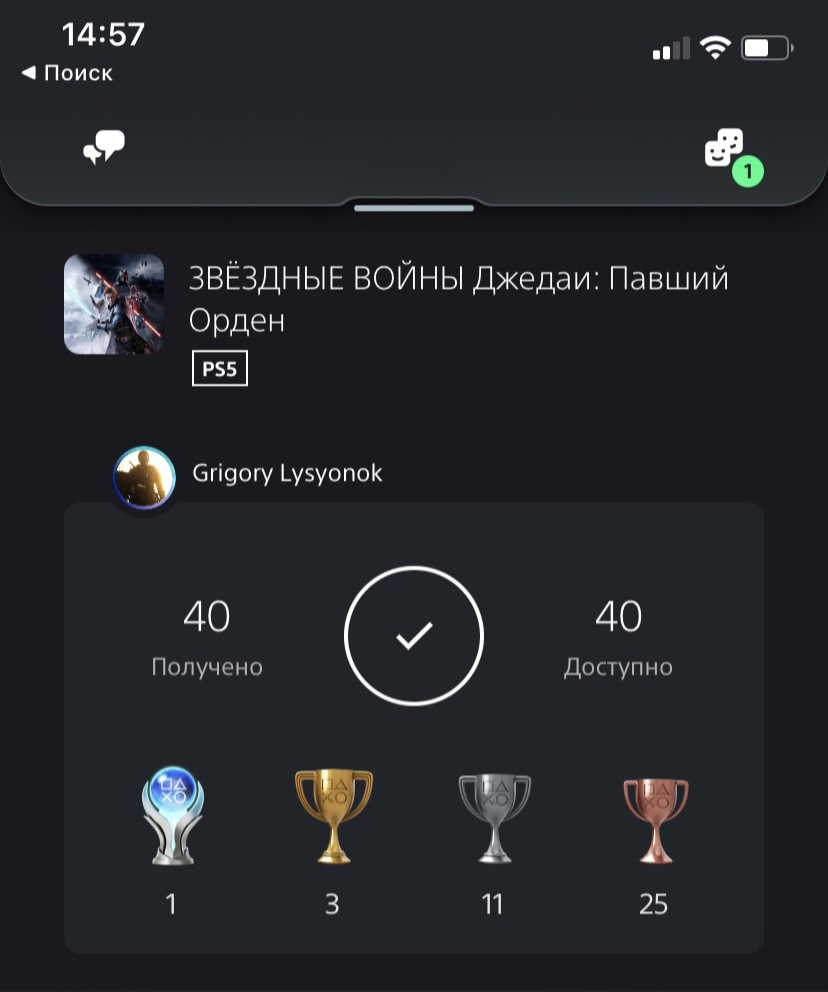
Task: Open the messages chat icon
Action: point(103,148)
